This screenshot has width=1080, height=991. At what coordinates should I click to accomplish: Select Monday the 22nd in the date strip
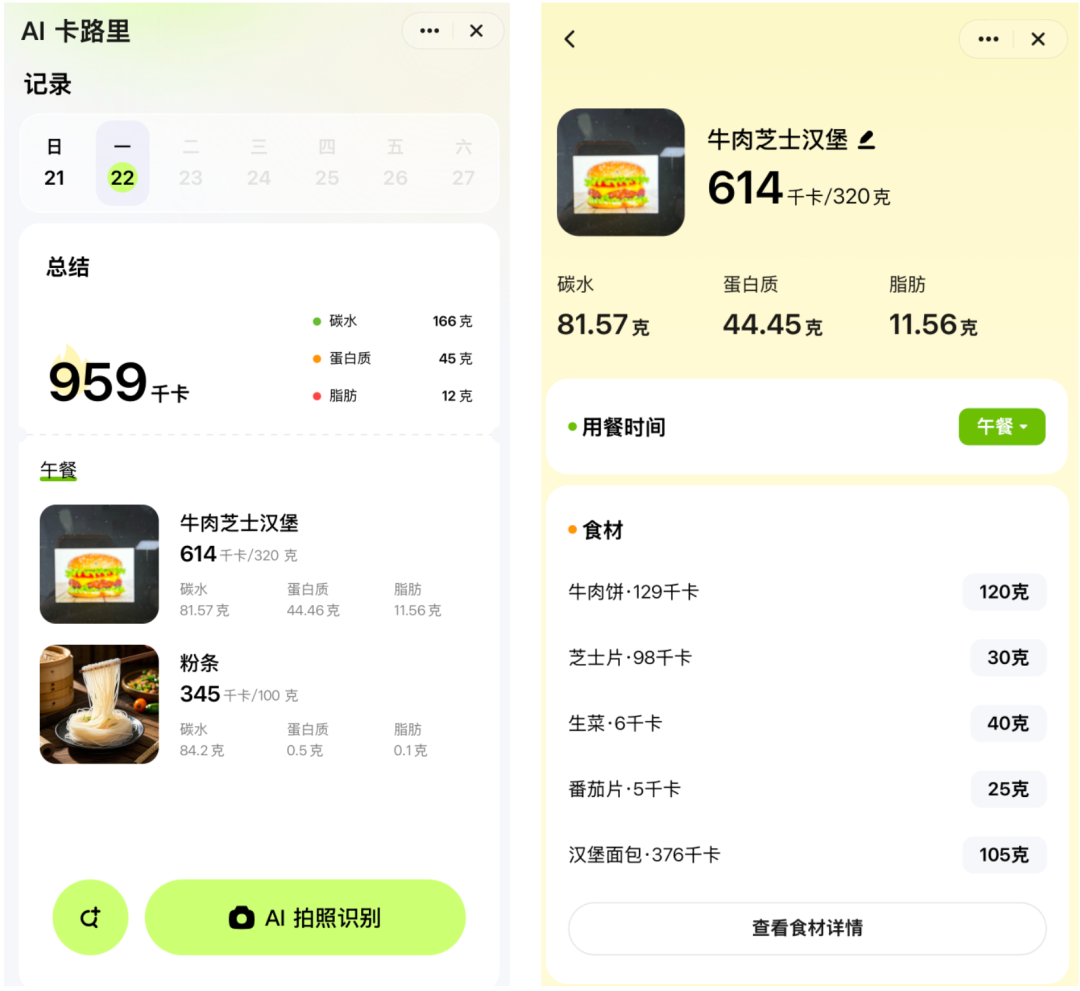coord(122,163)
